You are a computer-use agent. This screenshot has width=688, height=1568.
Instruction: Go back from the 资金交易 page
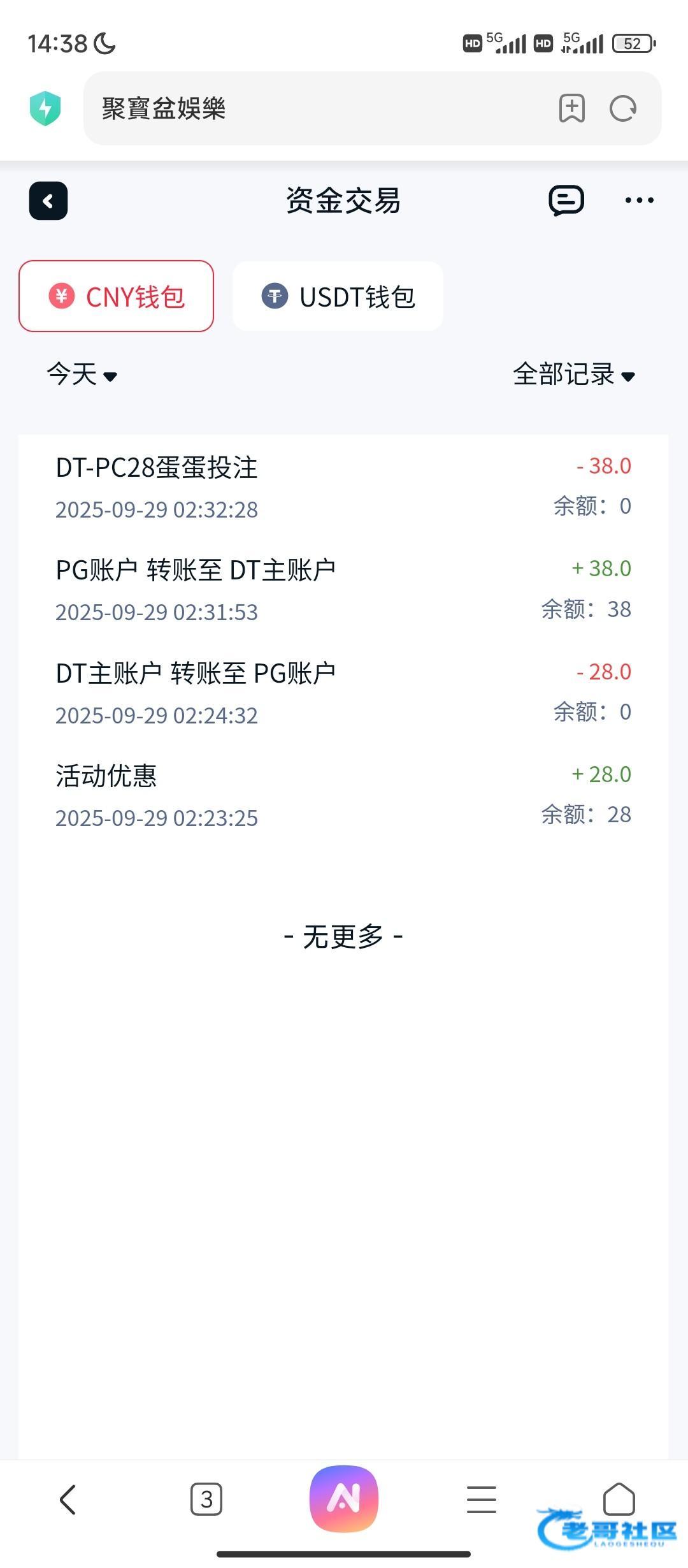coord(48,201)
